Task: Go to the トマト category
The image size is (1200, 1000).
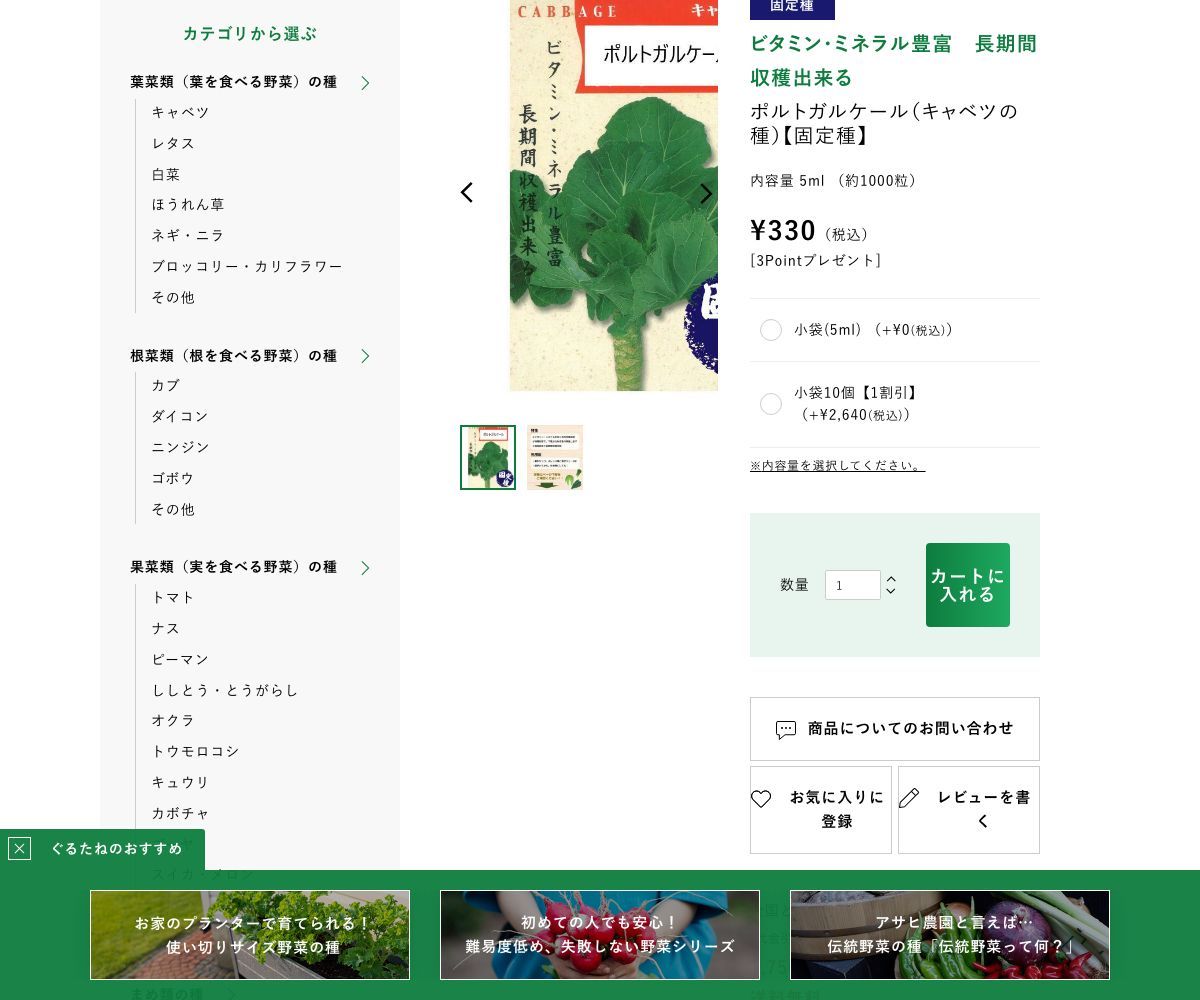Action: point(173,597)
